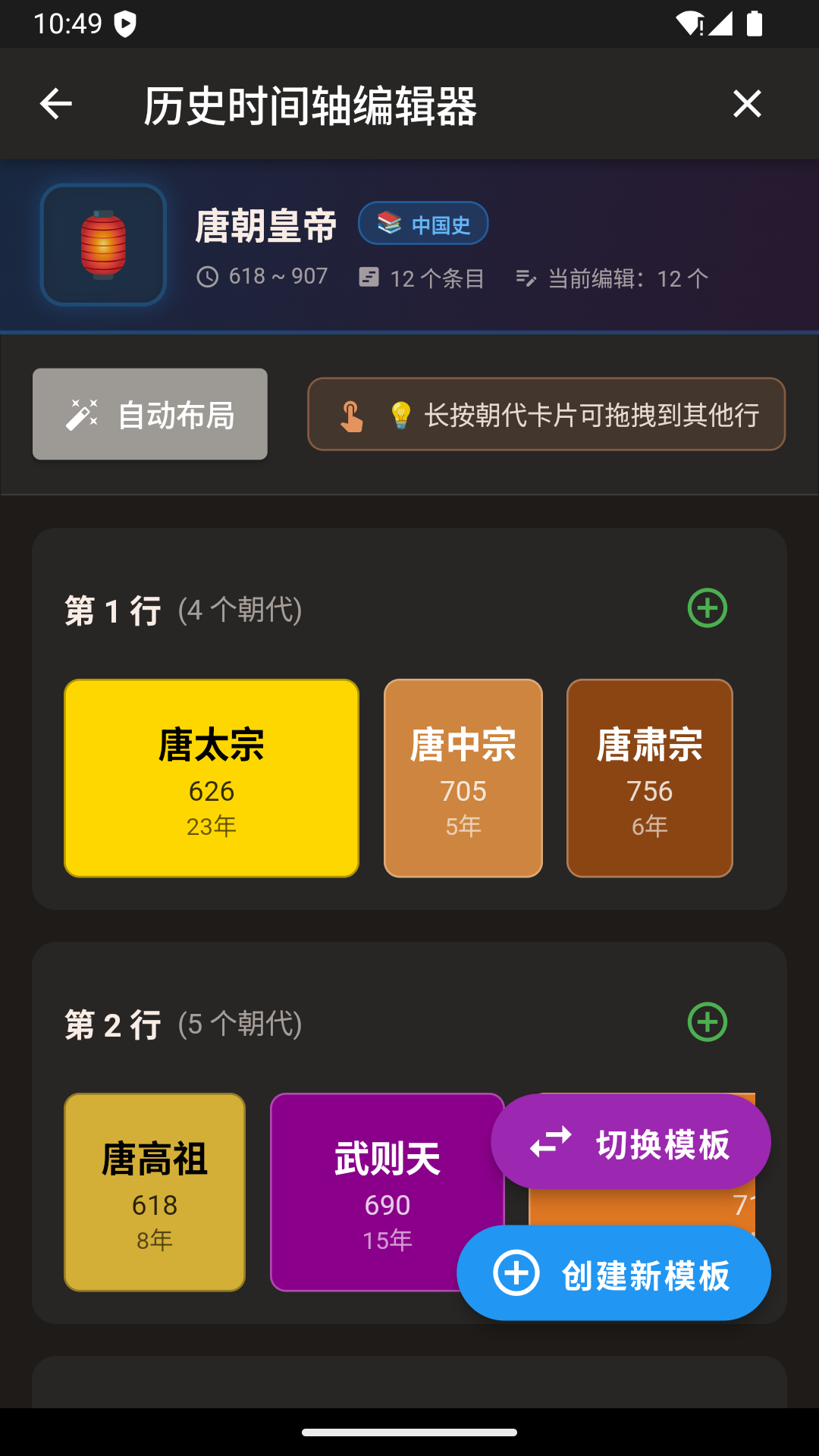The height and width of the screenshot is (1456, 819).
Task: Click the green plus icon for 第 2 行
Action: tap(707, 1021)
